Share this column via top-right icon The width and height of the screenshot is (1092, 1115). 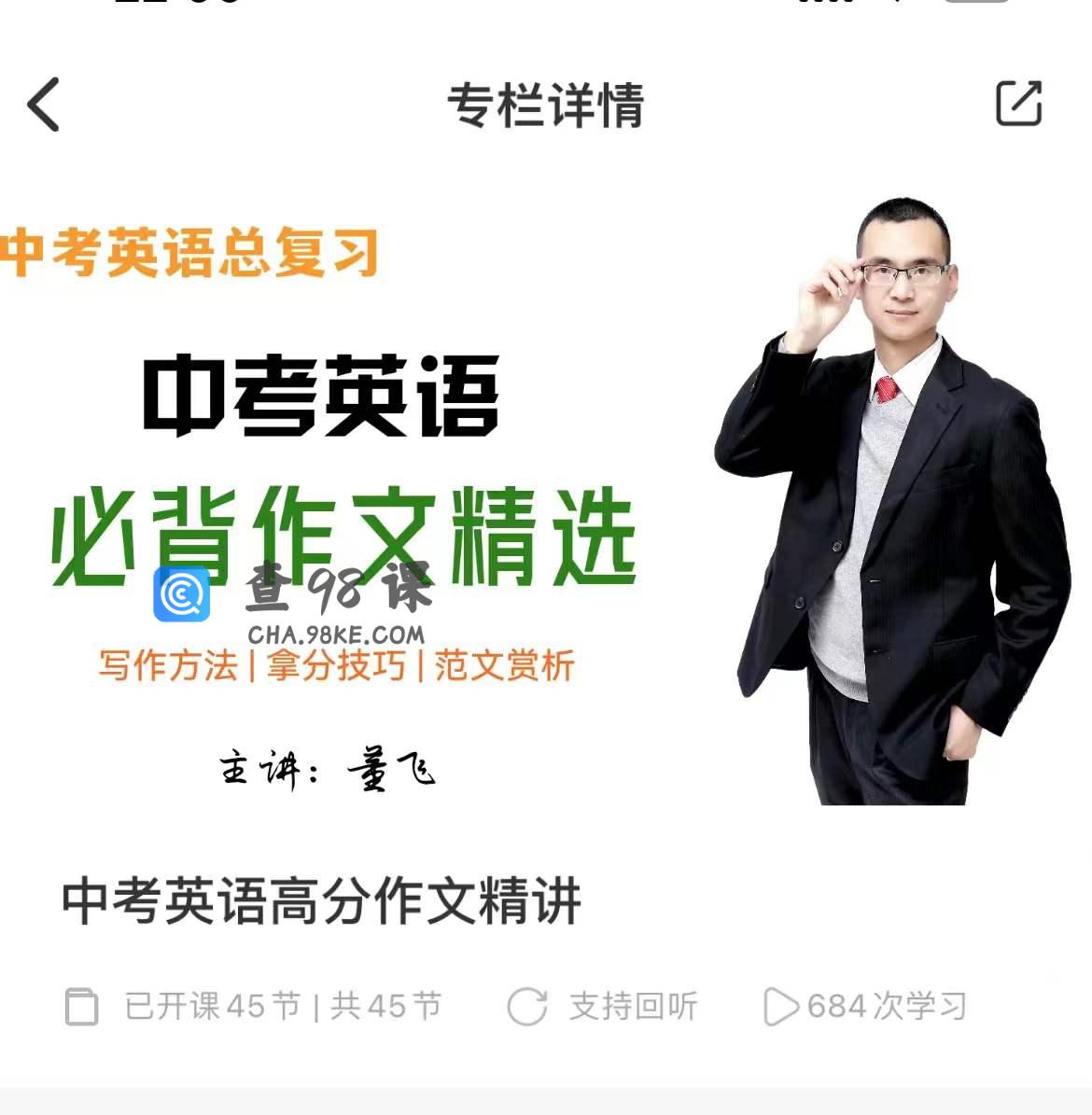click(1018, 104)
